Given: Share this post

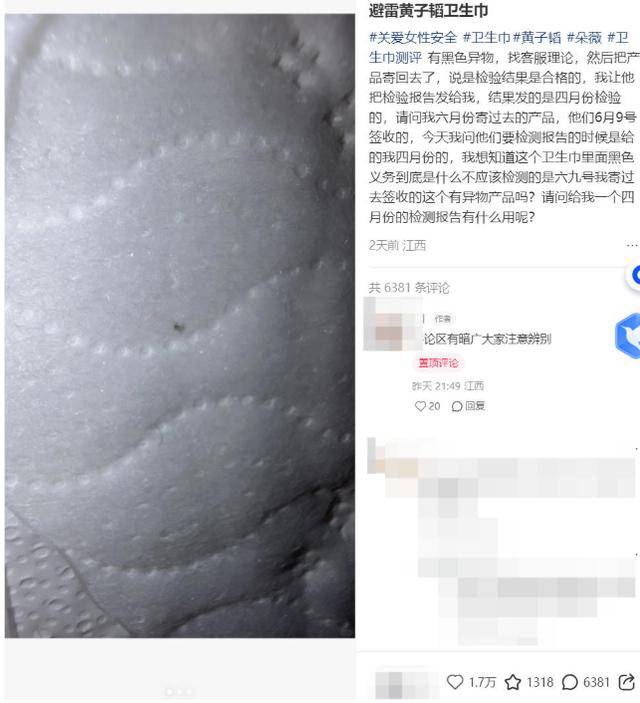Looking at the screenshot, I should (x=627, y=681).
